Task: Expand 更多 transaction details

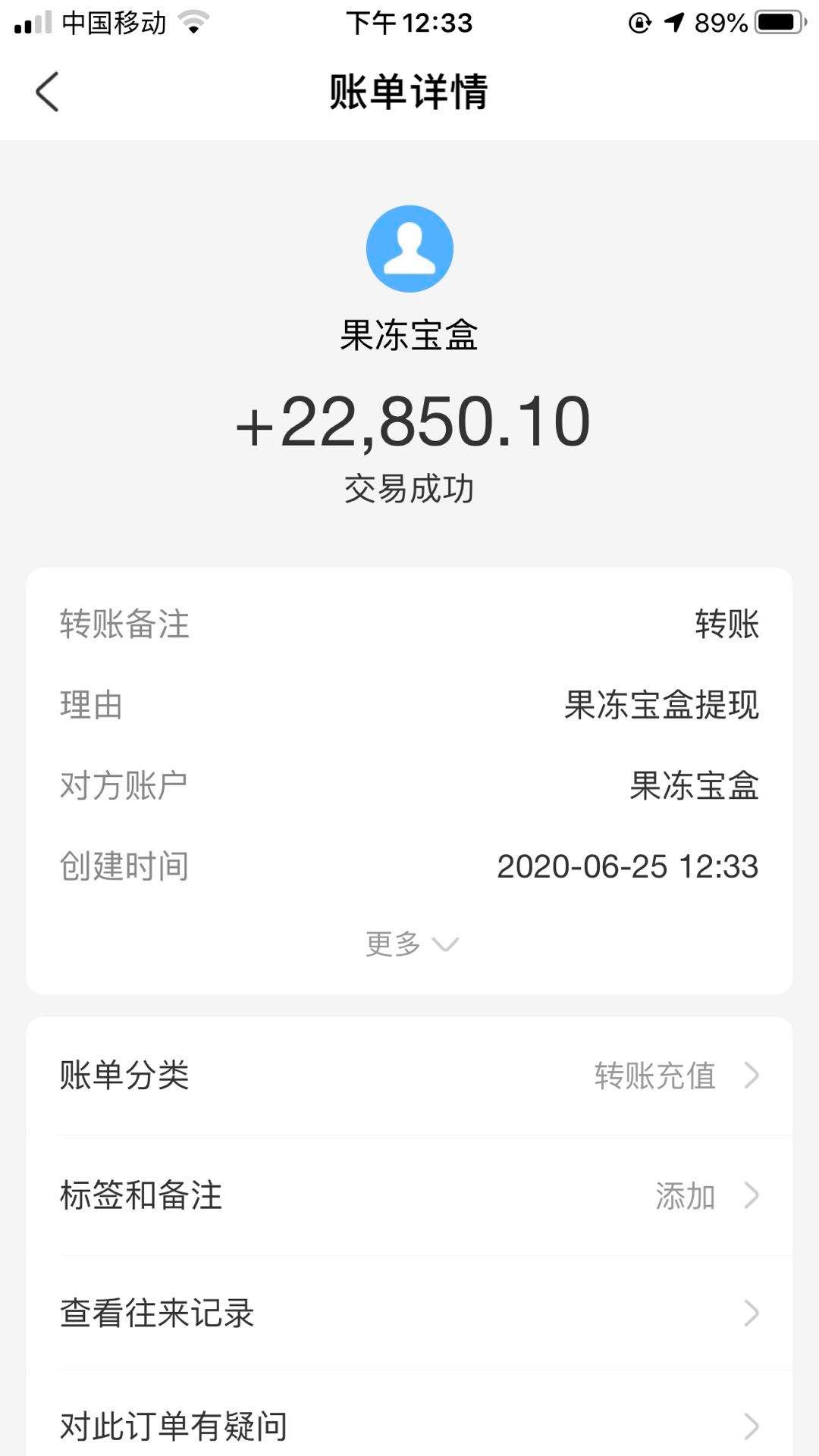Action: point(410,944)
